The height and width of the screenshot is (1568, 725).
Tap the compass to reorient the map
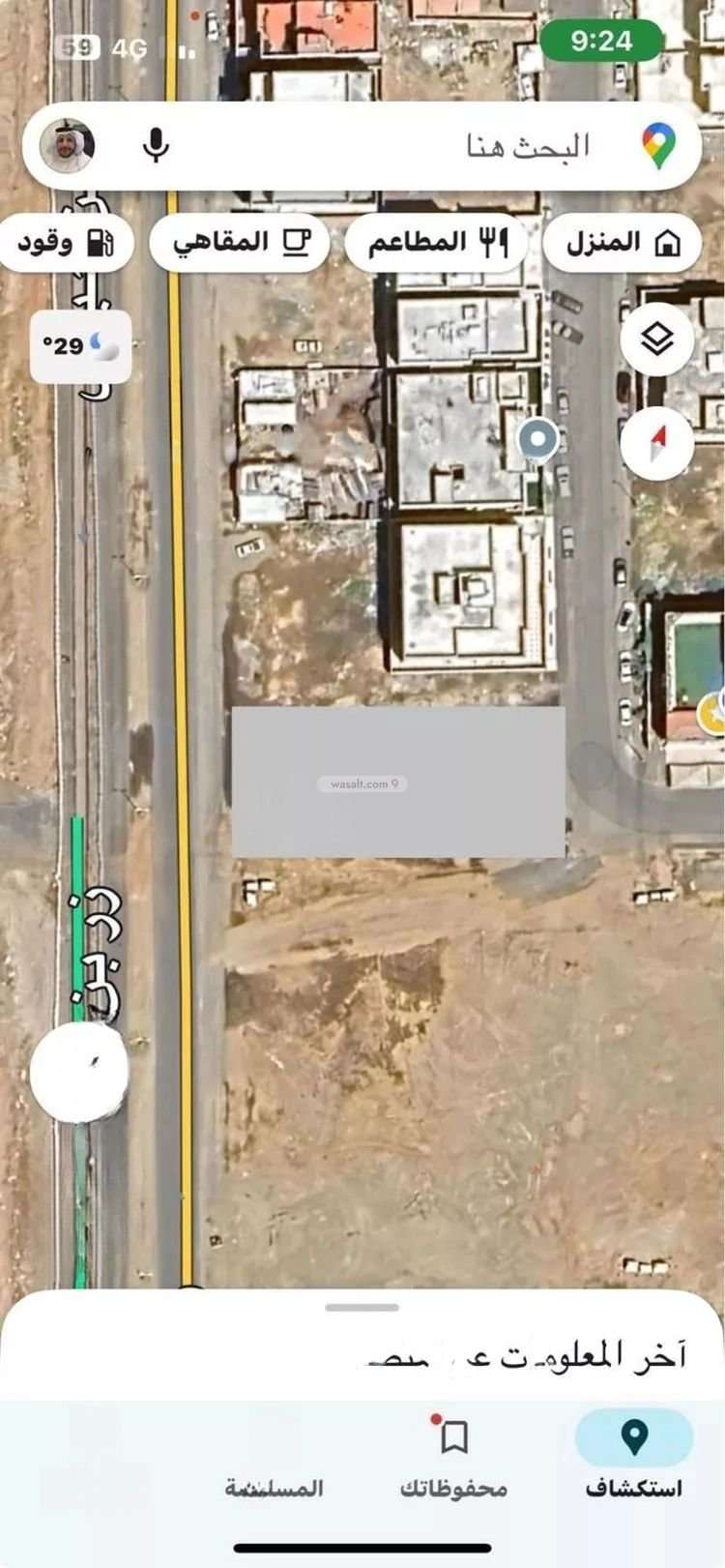click(657, 443)
